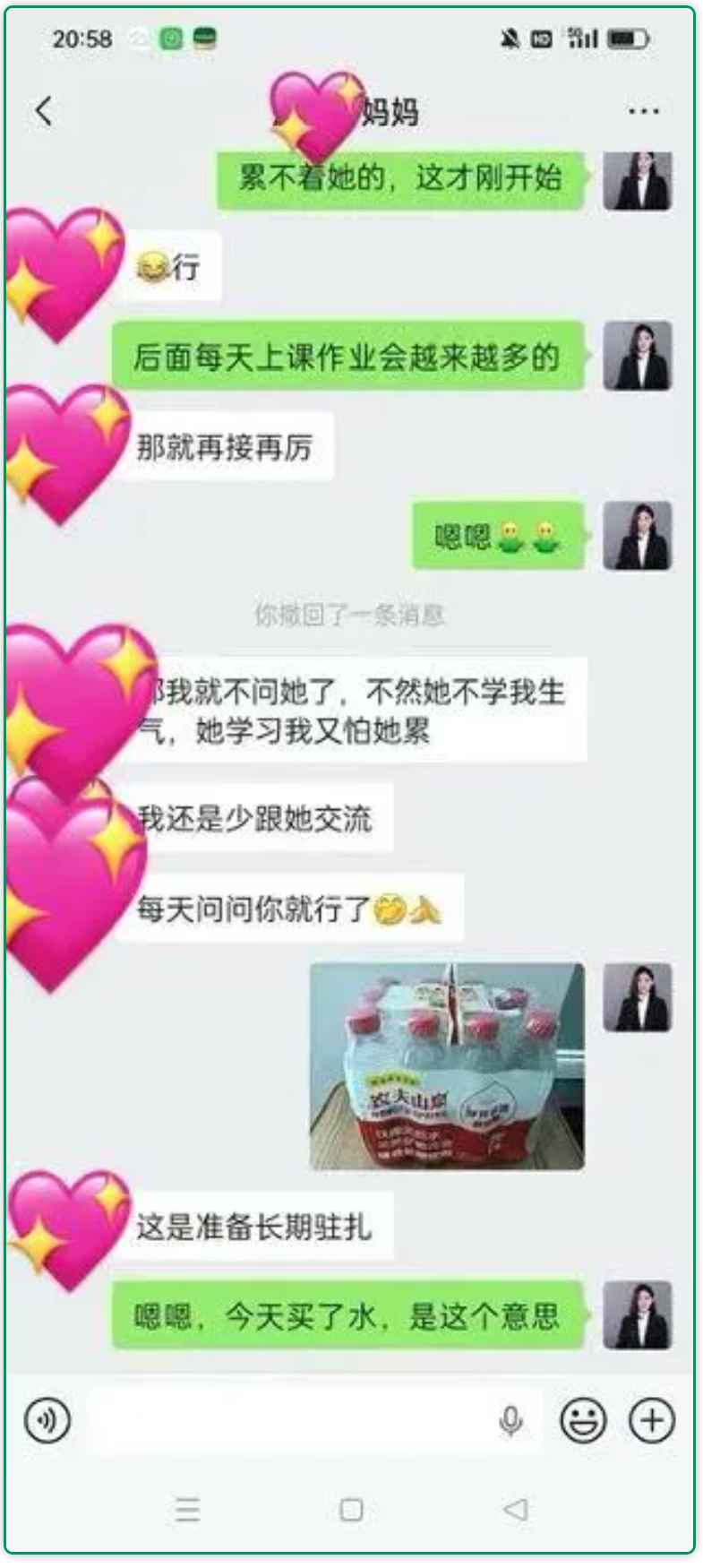Focus the message text field
The height and width of the screenshot is (1568, 703).
(x=287, y=1420)
